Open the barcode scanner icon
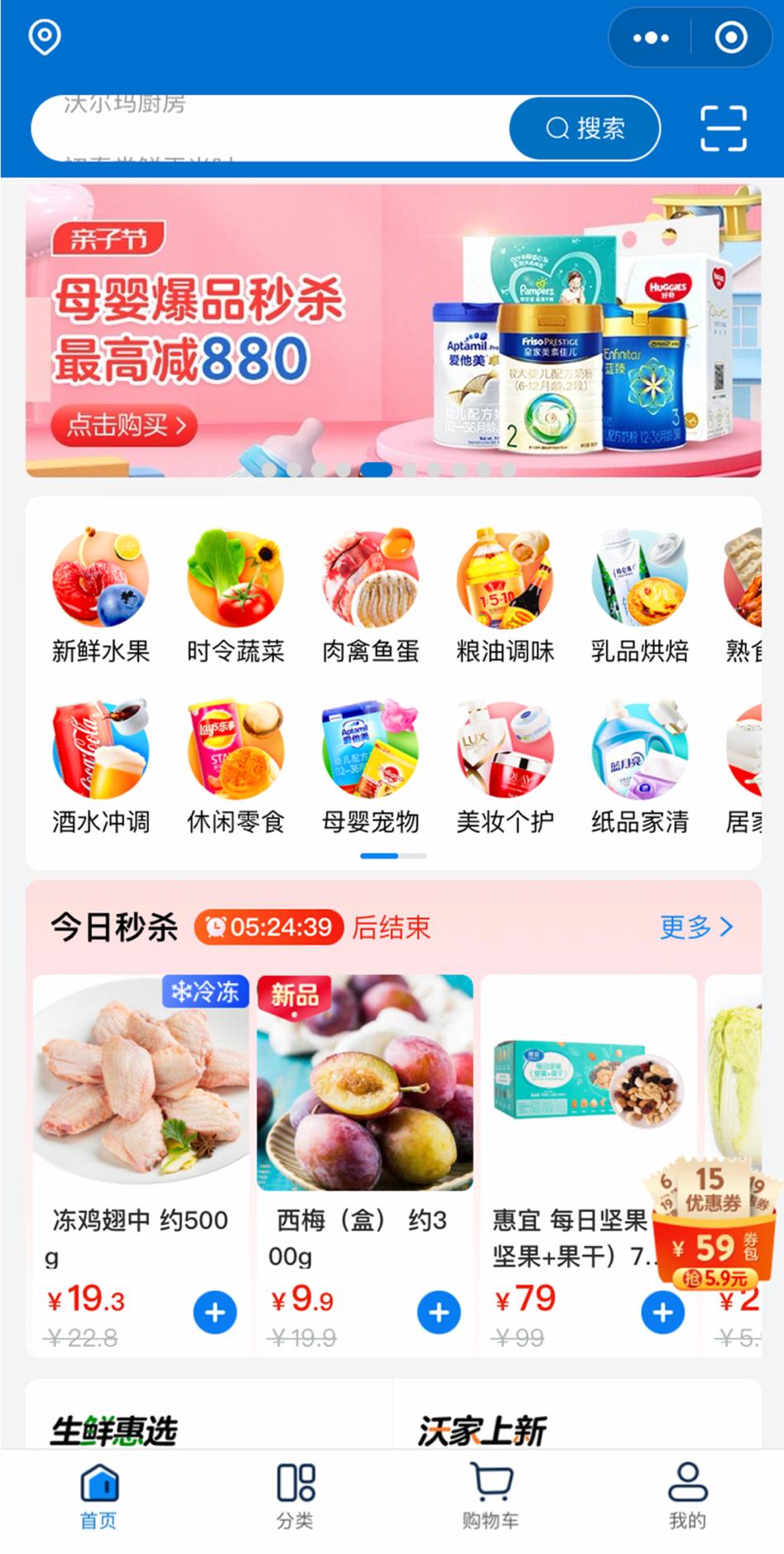Screen dimensions: 784x1554 click(723, 128)
